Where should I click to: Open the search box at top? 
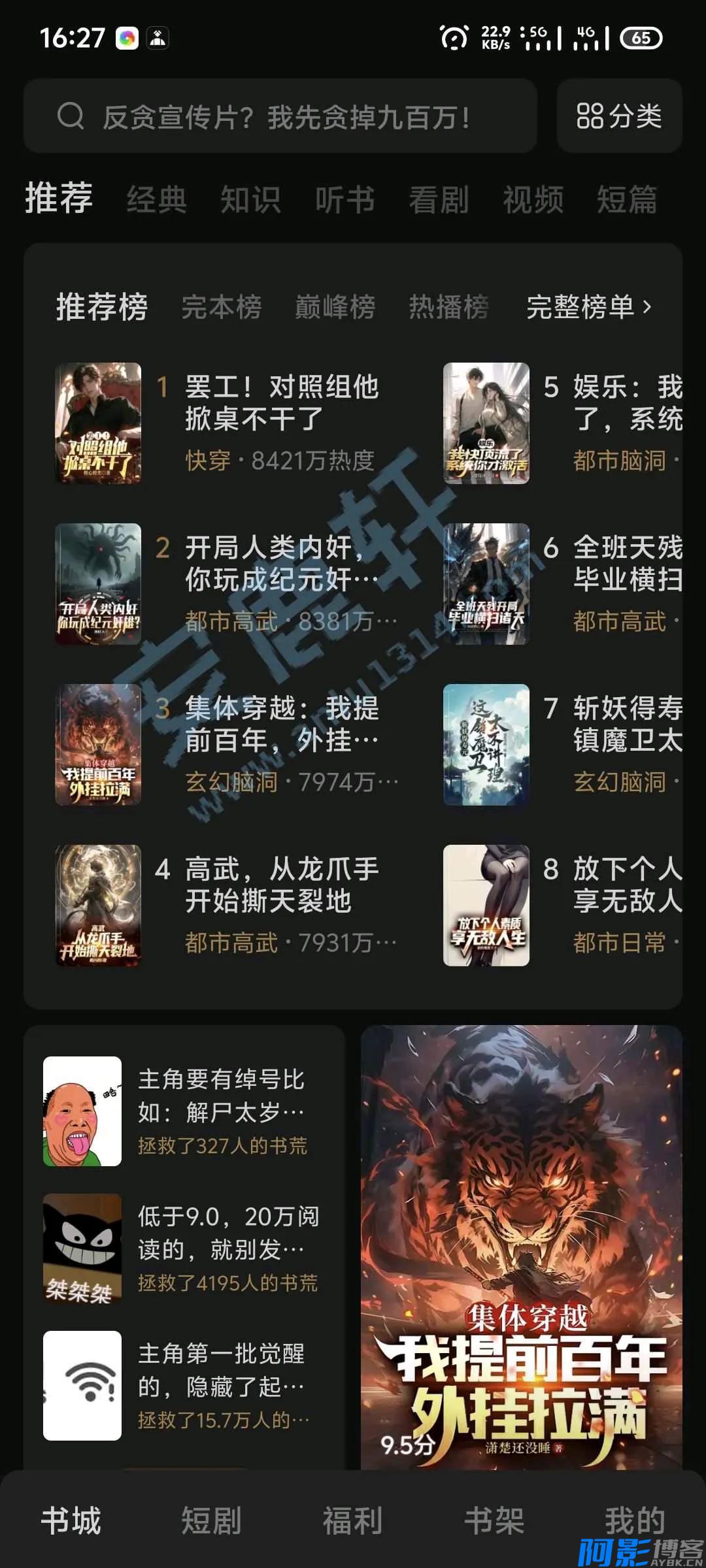click(281, 117)
